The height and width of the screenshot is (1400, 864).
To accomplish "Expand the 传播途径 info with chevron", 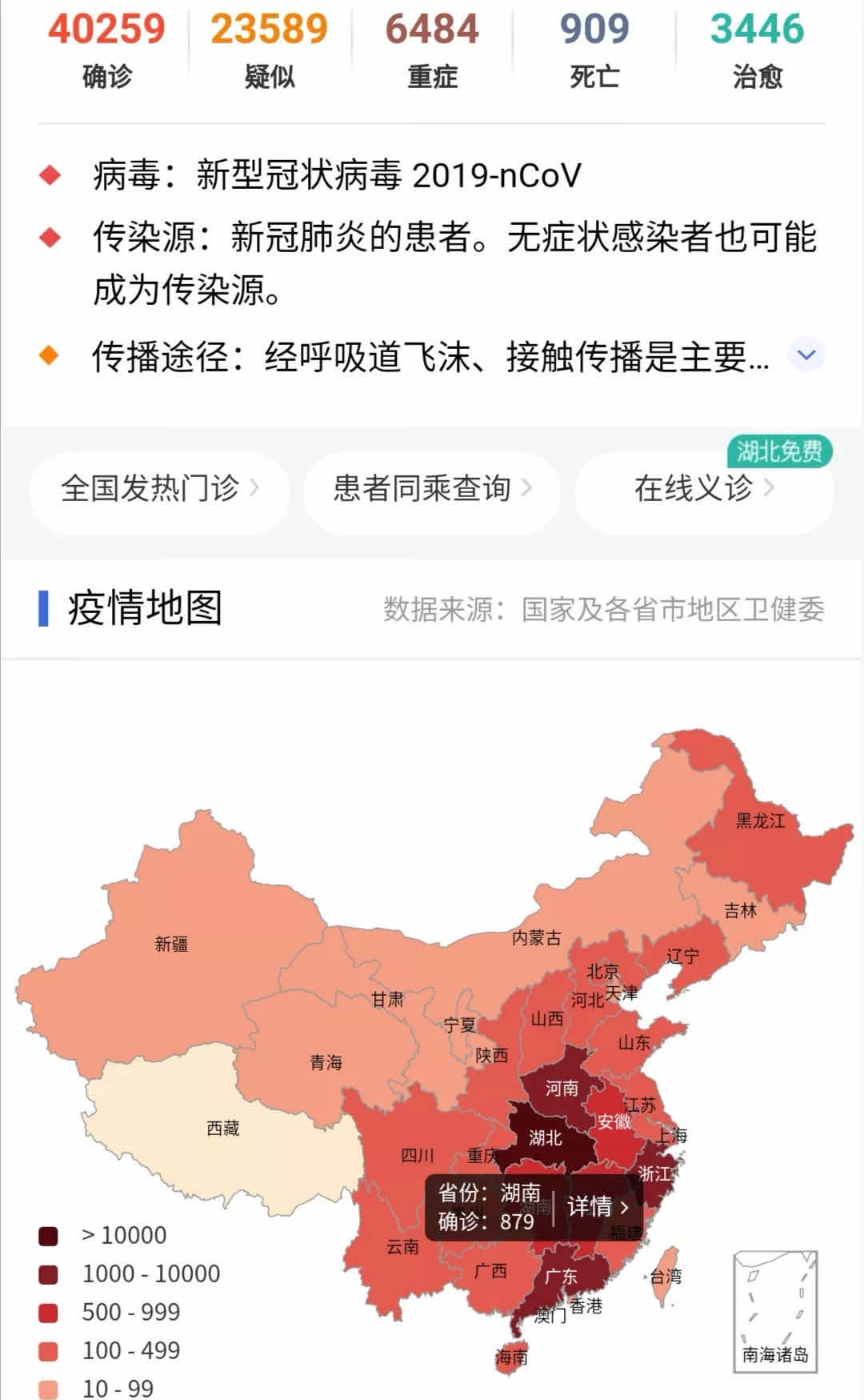I will point(806,355).
